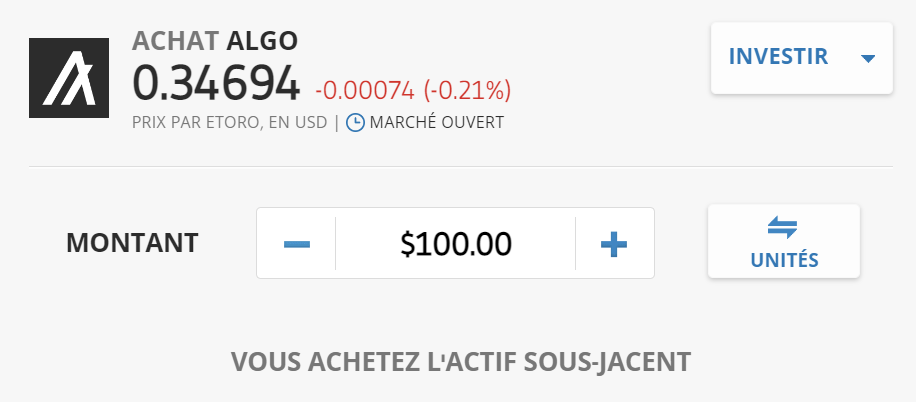
Task: Decrease the amount with the minus button
Action: coord(297,243)
